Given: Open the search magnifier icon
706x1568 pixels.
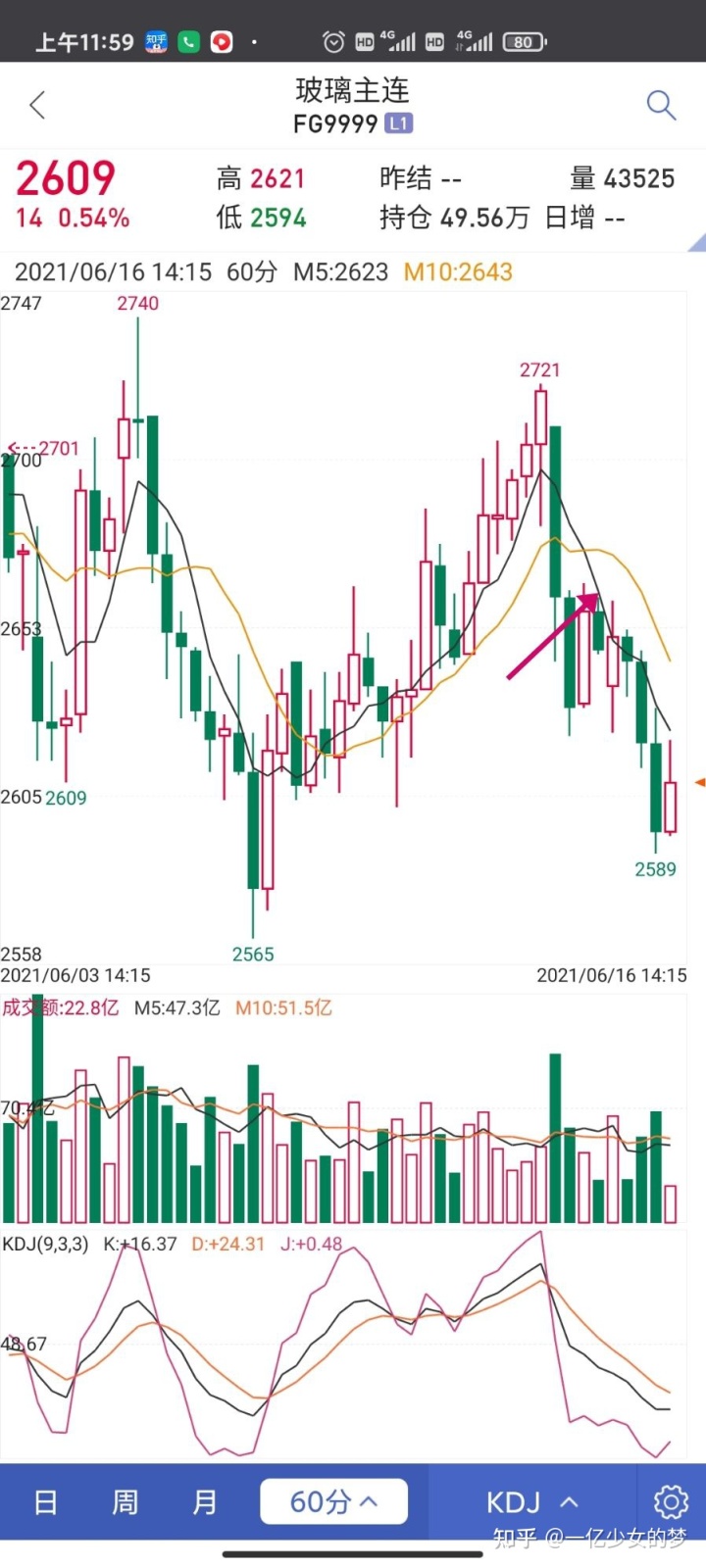Looking at the screenshot, I should pyautogui.click(x=661, y=105).
